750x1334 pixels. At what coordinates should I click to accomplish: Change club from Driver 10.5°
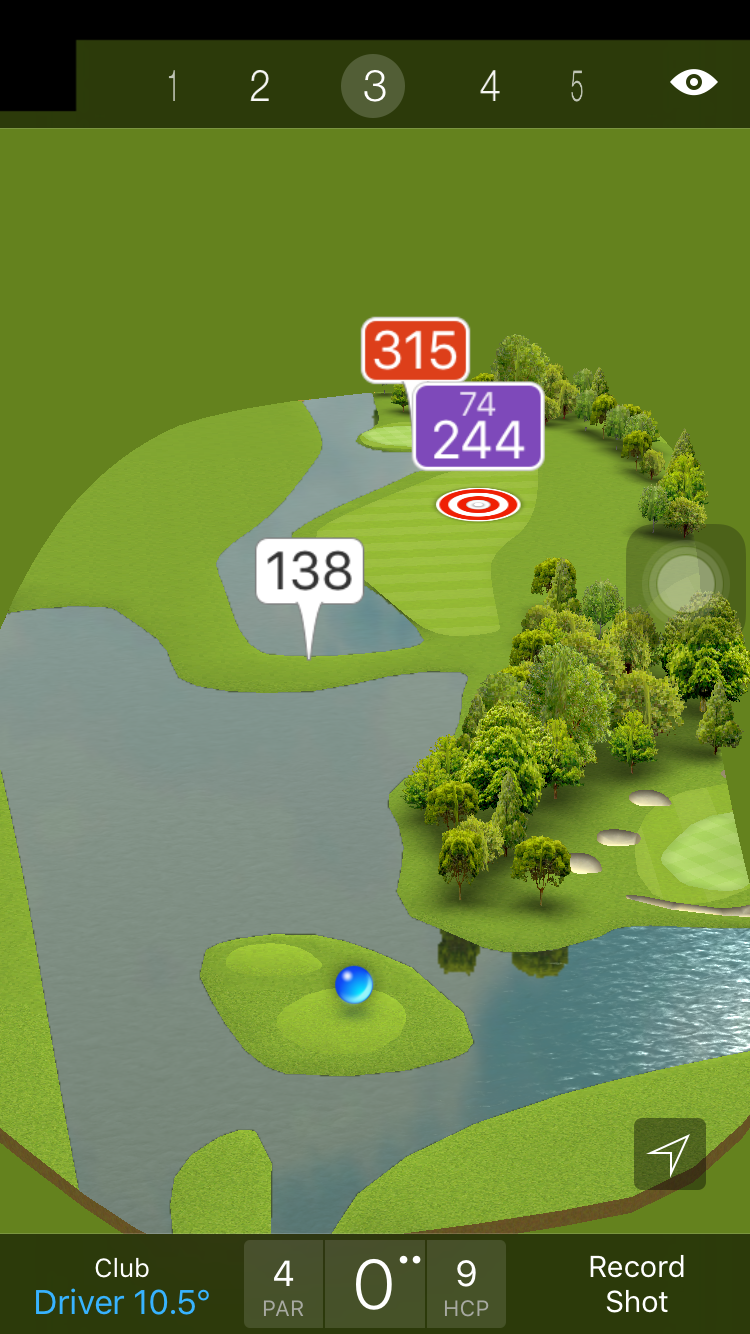coord(122,1286)
